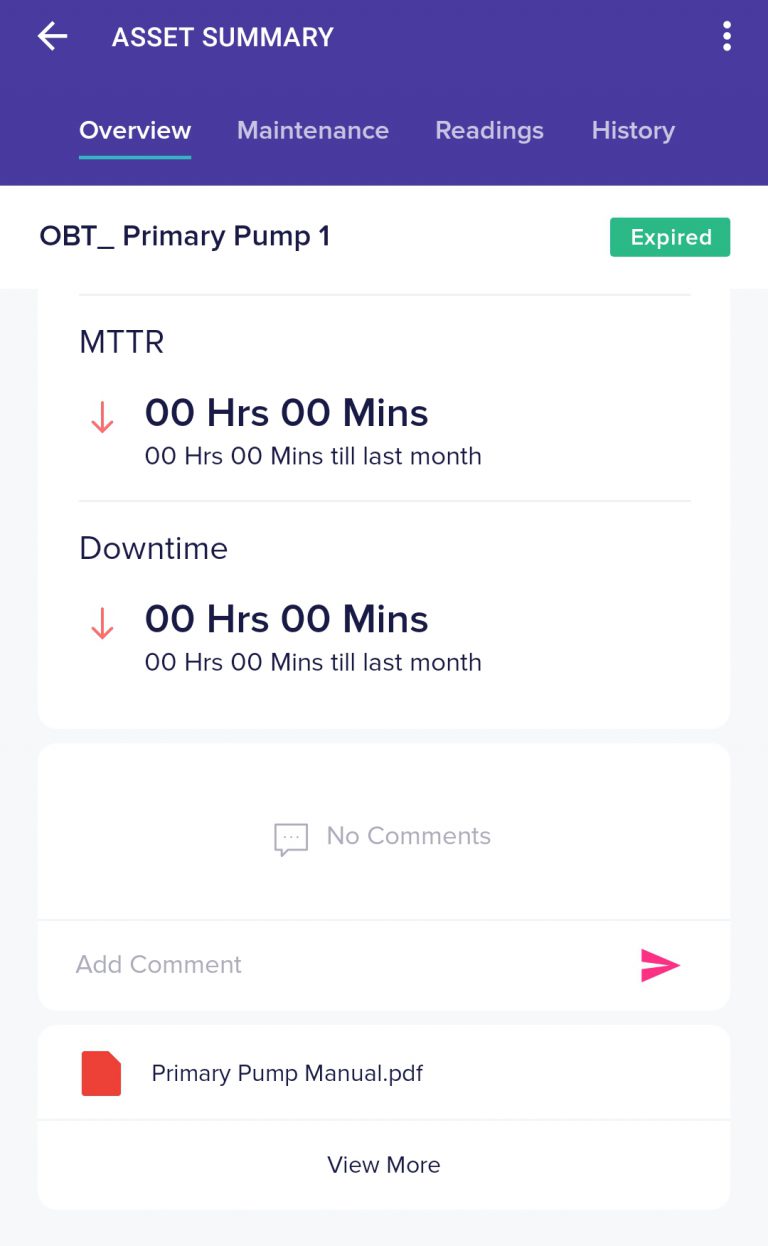This screenshot has width=768, height=1246.
Task: Go back using the top-left arrow
Action: click(52, 37)
